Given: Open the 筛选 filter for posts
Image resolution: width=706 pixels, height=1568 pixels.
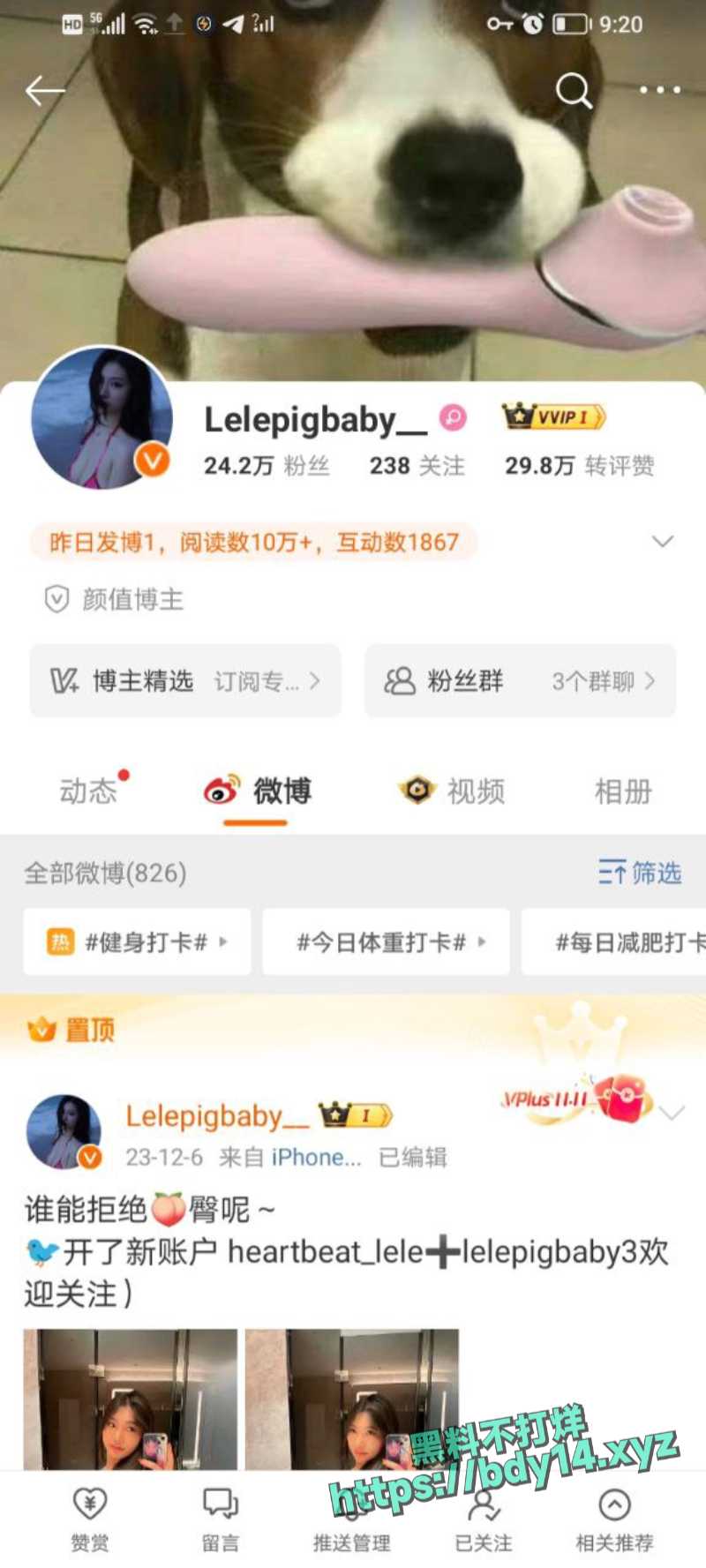Looking at the screenshot, I should coord(640,873).
